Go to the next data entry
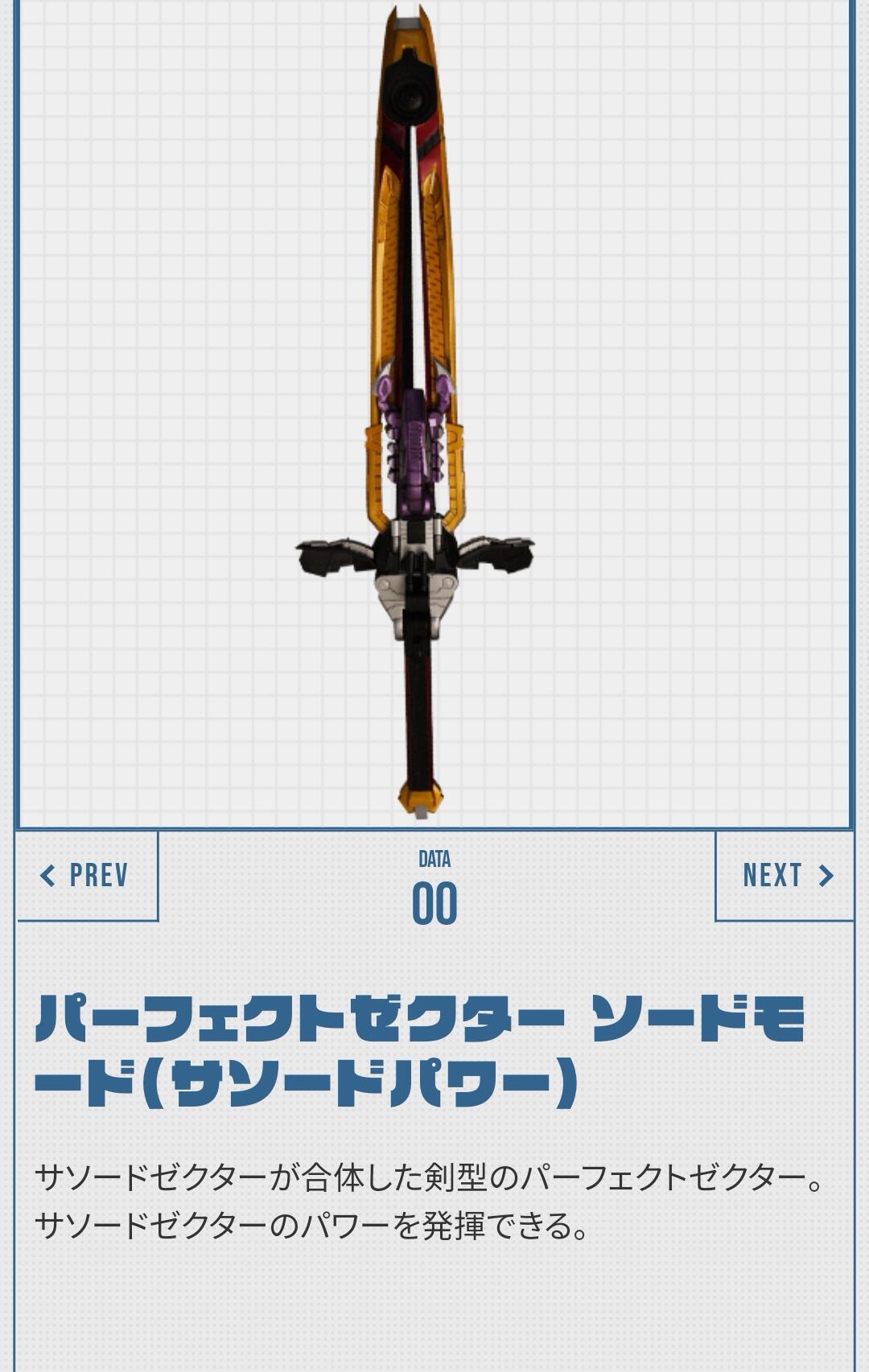Screen dimensions: 869x1372 (785, 876)
